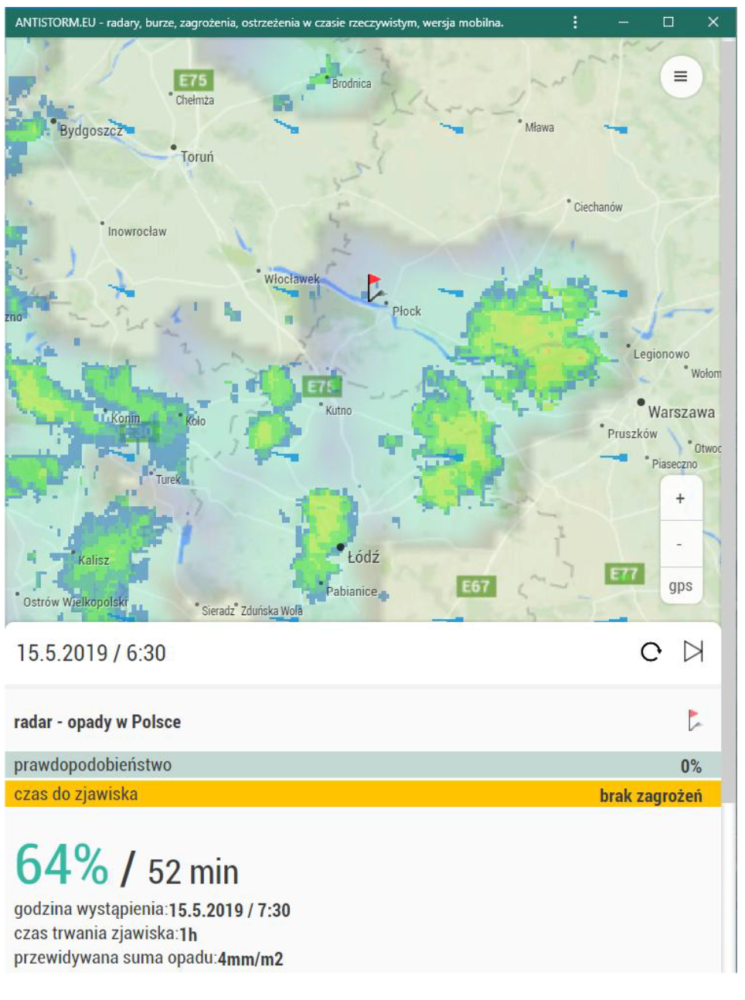Maximize the application window
Image resolution: width=745 pixels, height=1000 pixels.
click(x=668, y=22)
